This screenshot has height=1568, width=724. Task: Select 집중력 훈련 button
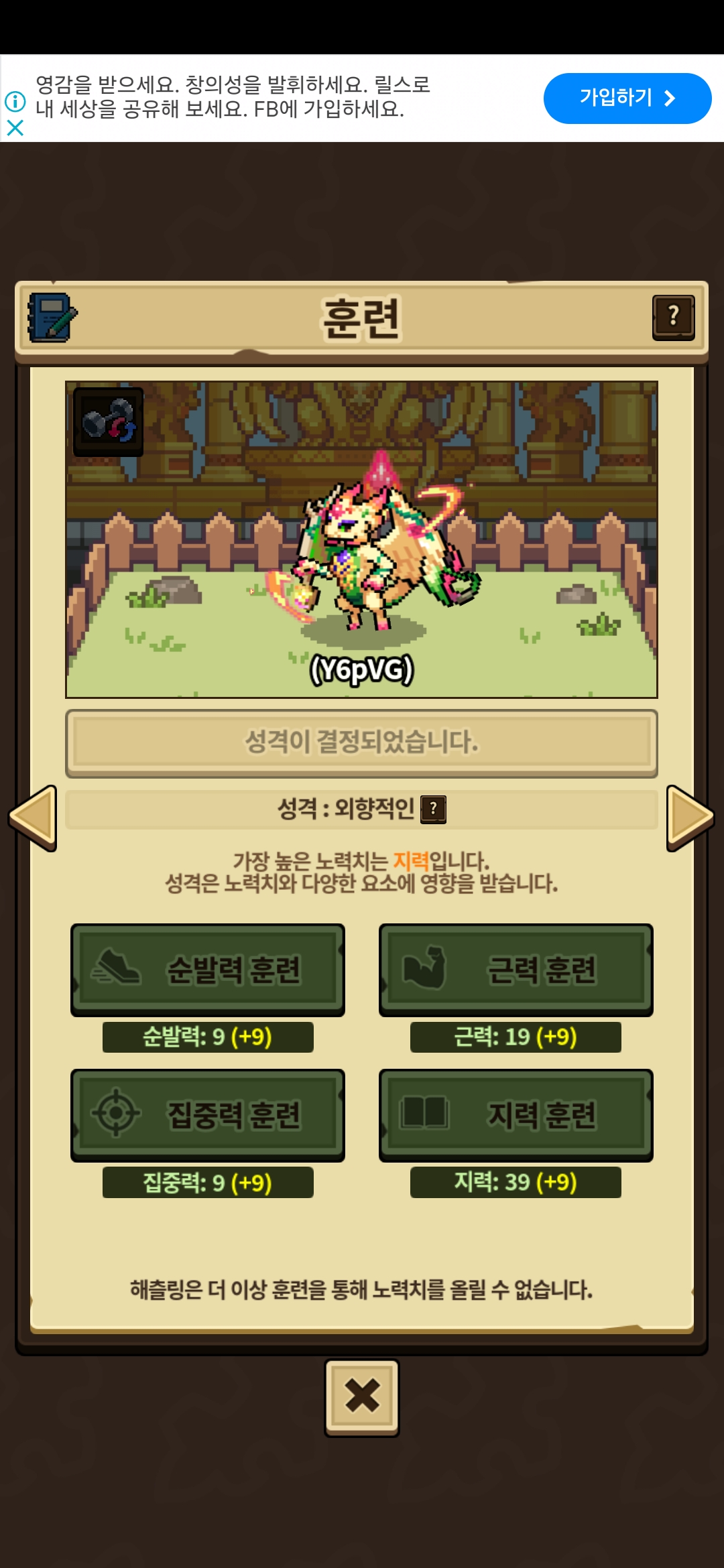[x=208, y=1115]
